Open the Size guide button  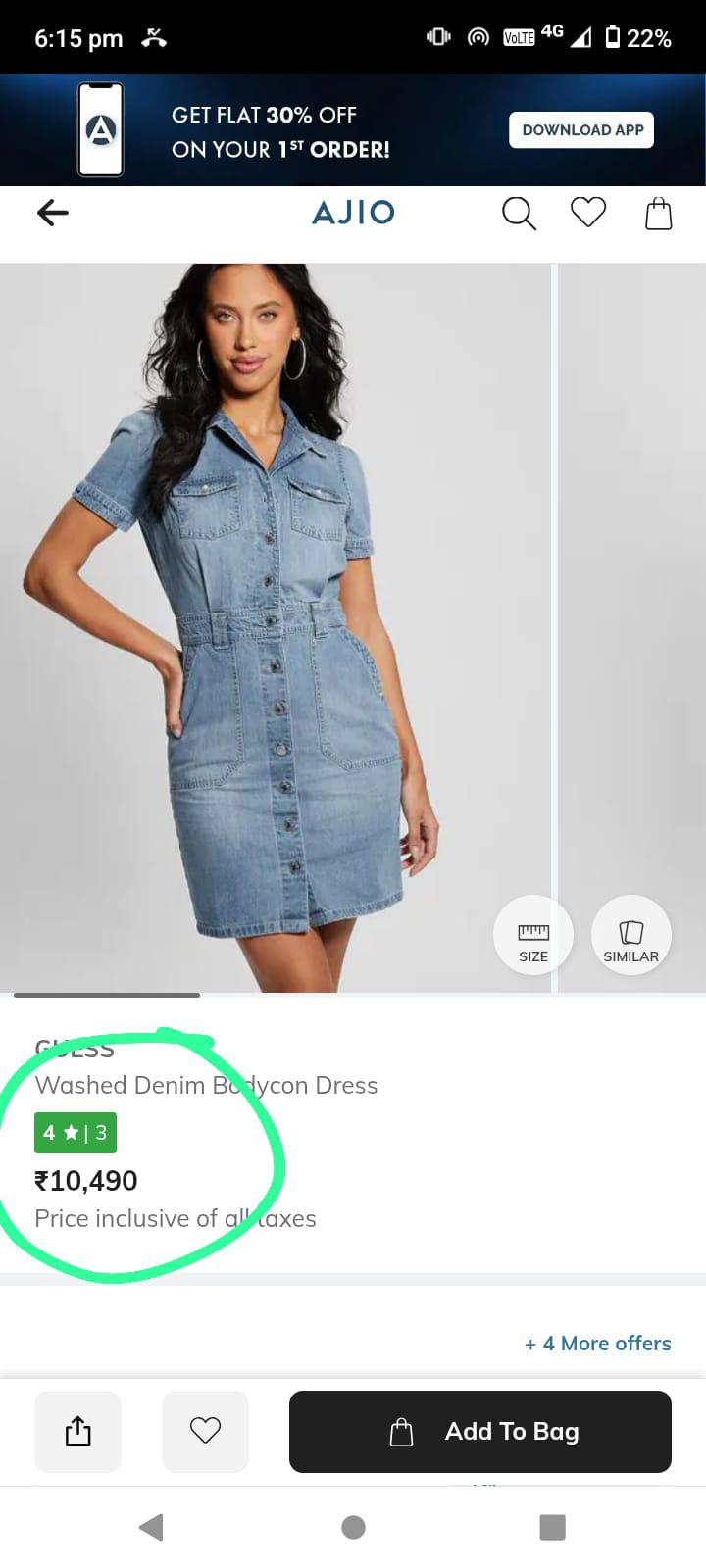533,935
